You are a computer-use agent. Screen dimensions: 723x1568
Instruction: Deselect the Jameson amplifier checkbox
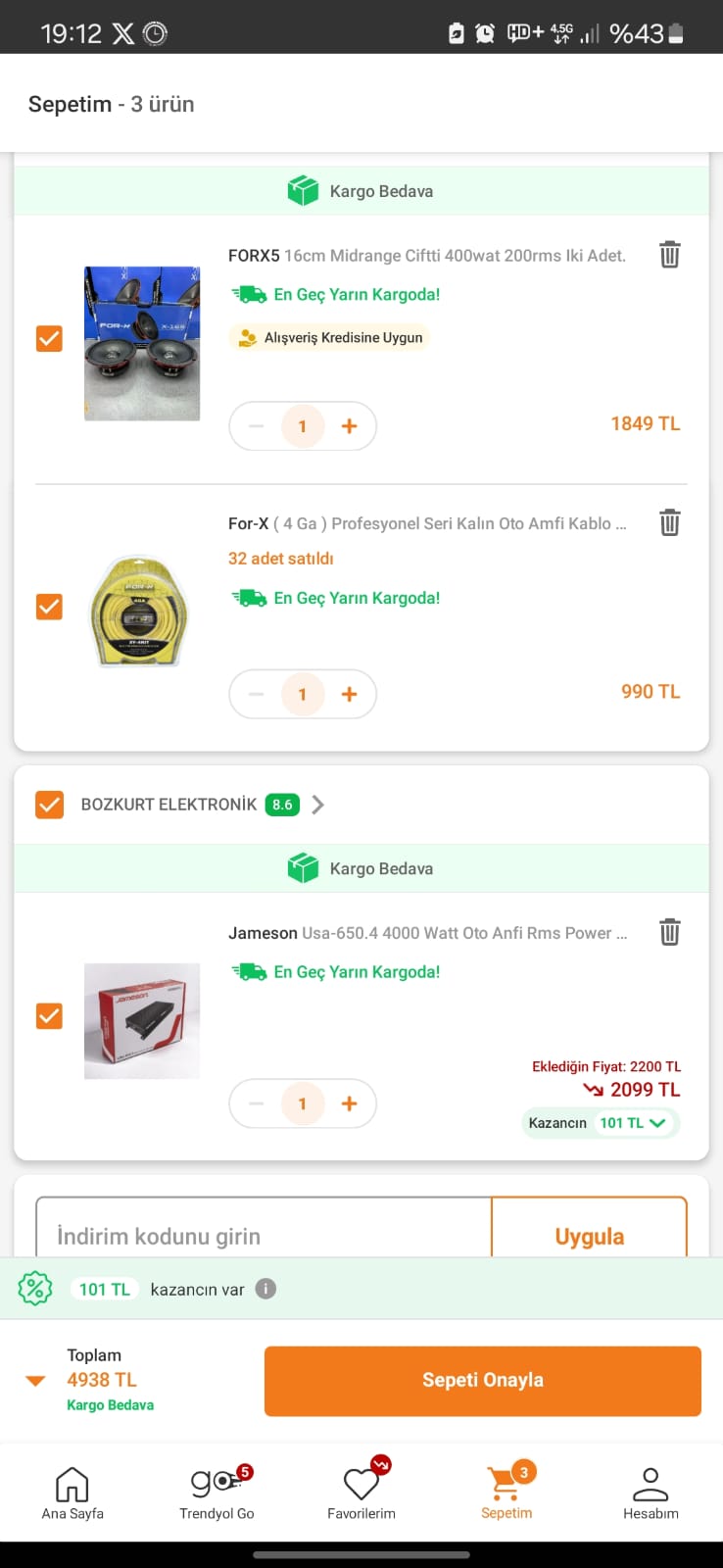(x=49, y=1016)
